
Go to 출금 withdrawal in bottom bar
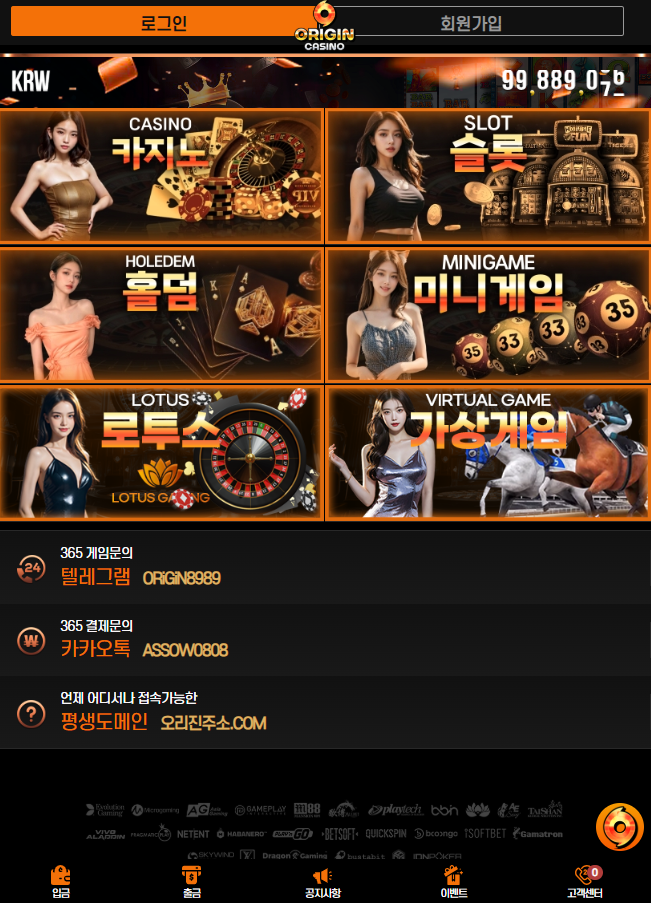click(191, 881)
